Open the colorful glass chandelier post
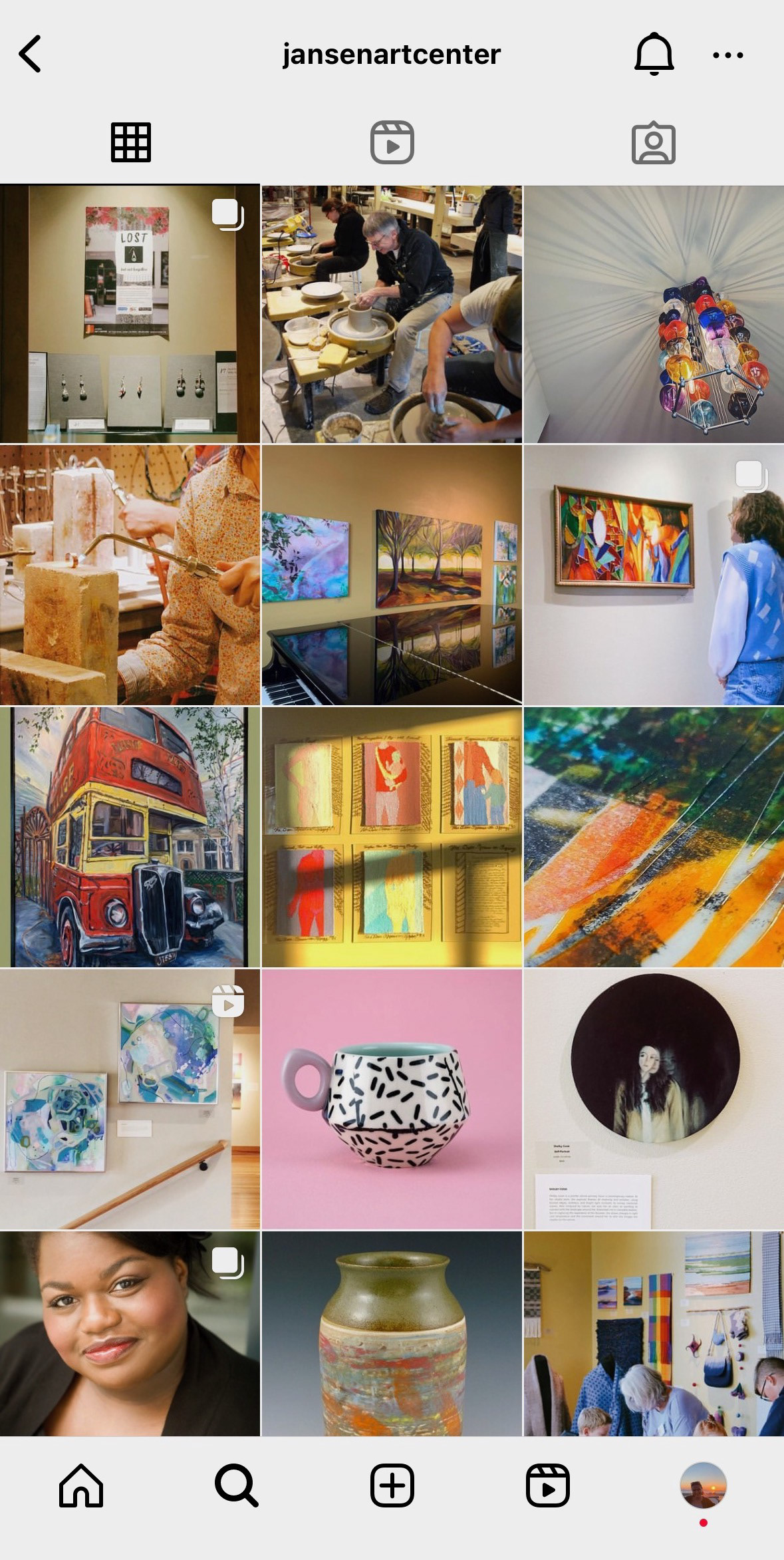The image size is (784, 1560). (x=654, y=314)
